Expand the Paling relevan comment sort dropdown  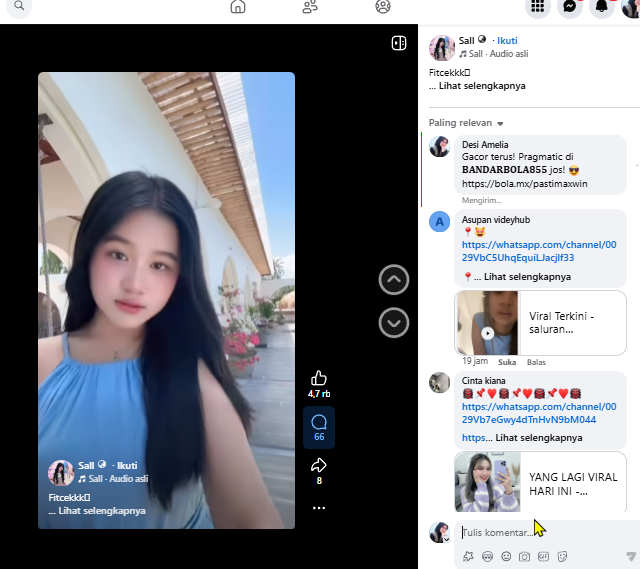(466, 123)
